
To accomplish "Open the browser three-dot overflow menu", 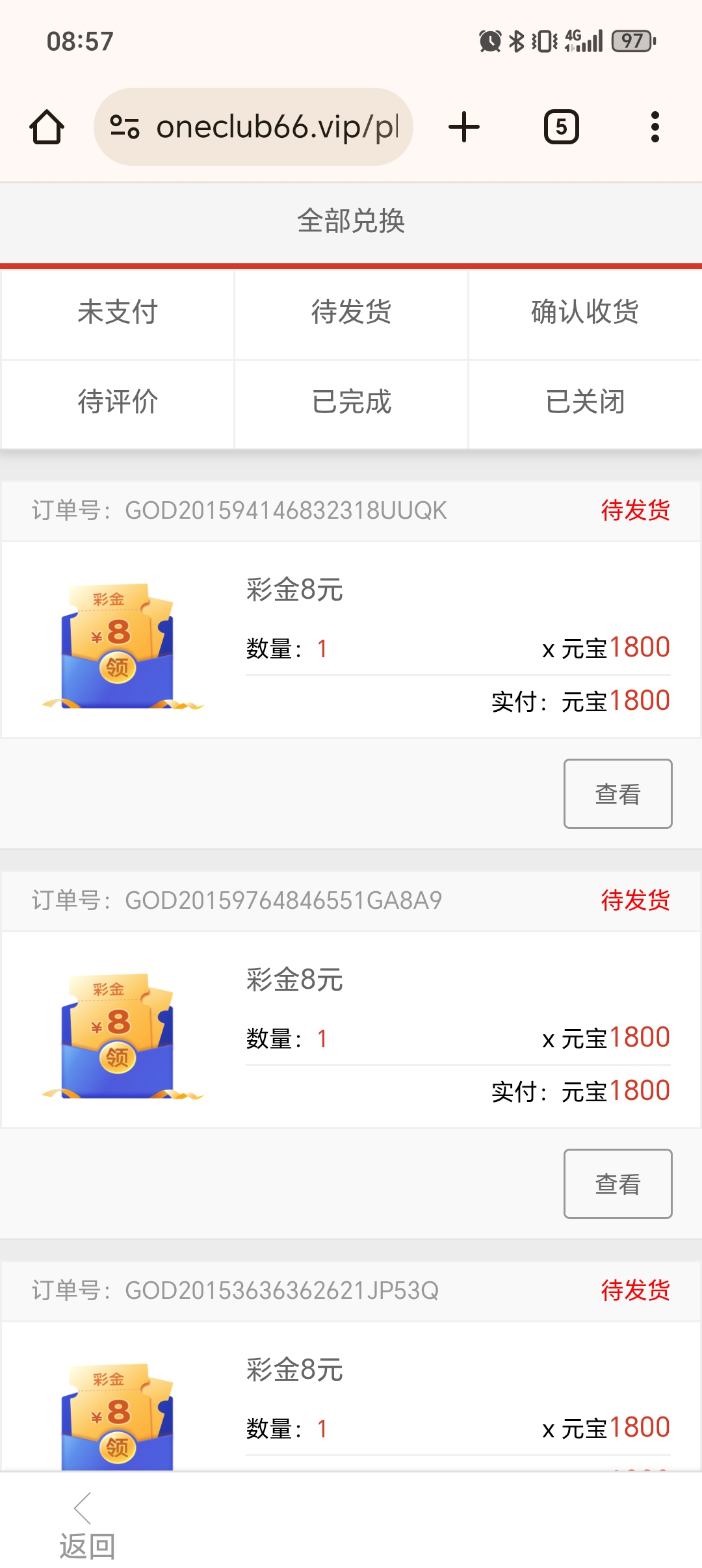I will (x=655, y=127).
